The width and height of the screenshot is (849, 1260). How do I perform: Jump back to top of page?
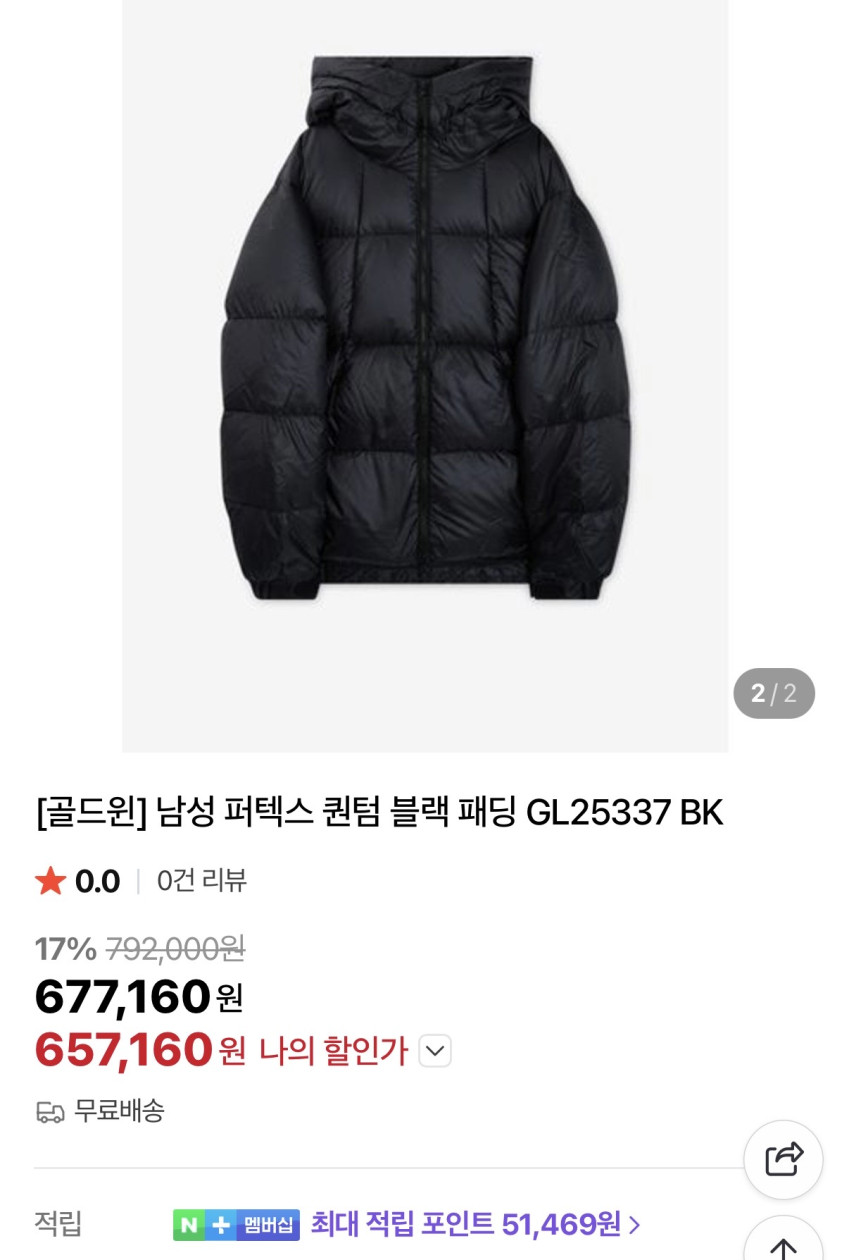(783, 1245)
